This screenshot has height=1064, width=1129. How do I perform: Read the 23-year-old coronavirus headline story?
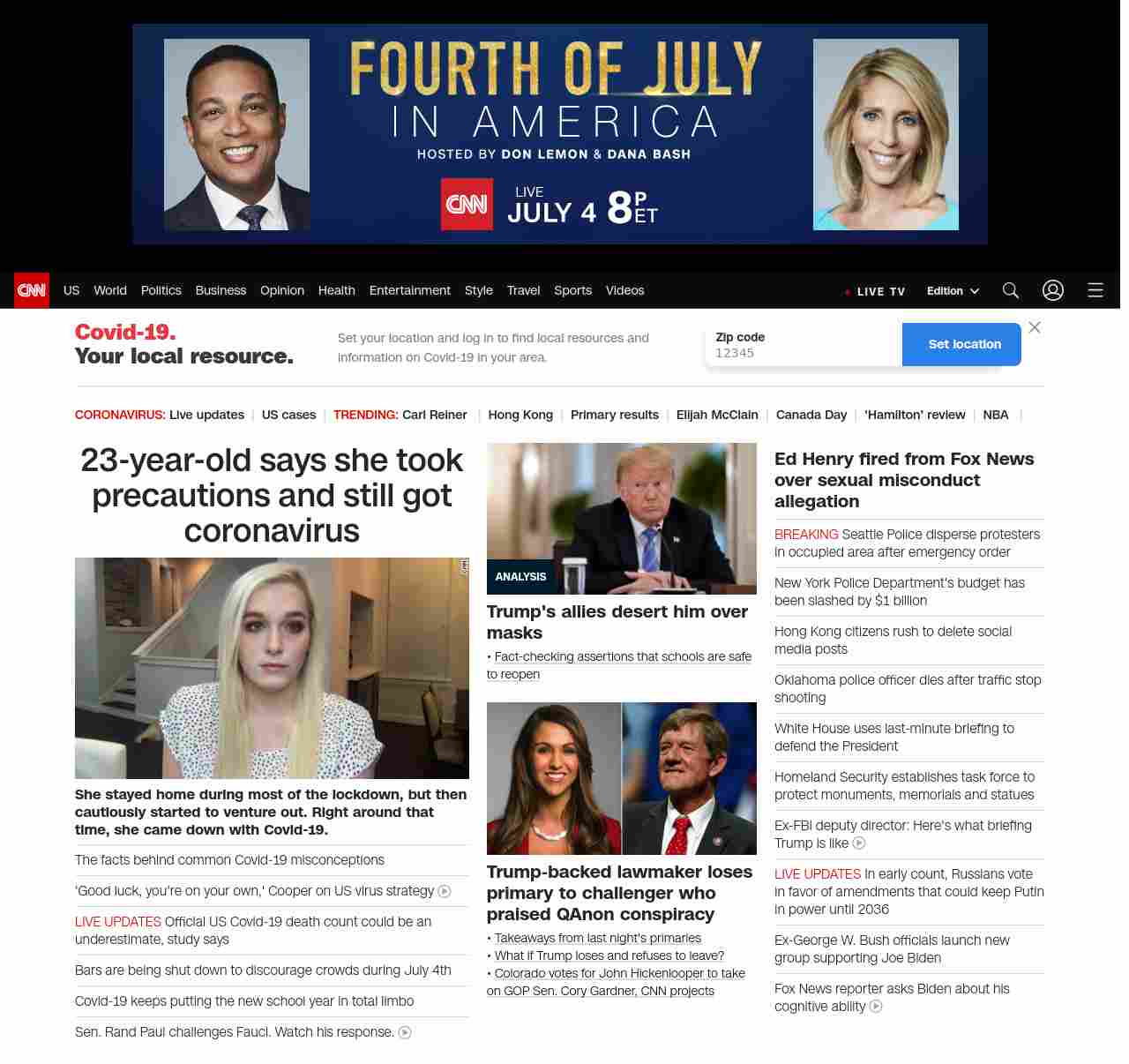click(x=272, y=495)
